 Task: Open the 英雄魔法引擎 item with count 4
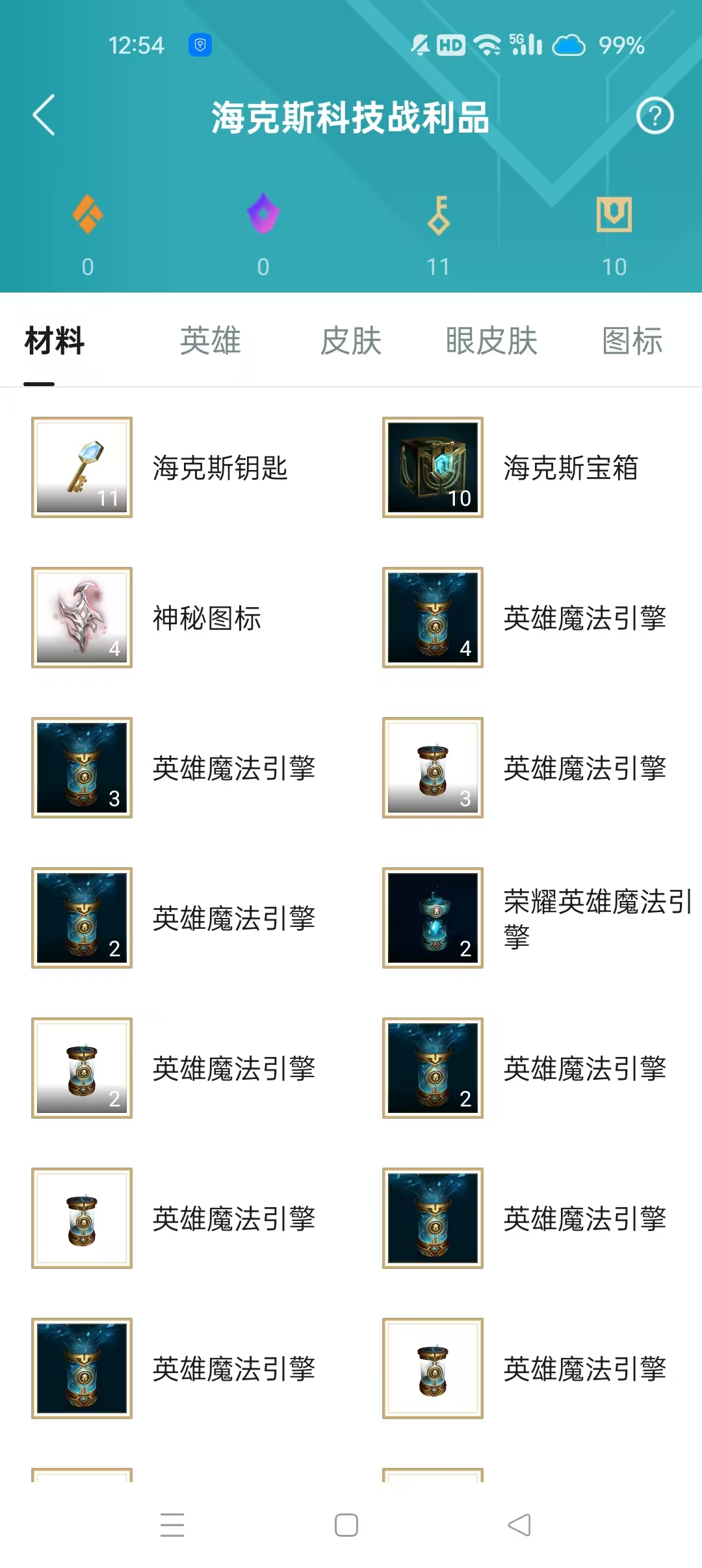(433, 618)
